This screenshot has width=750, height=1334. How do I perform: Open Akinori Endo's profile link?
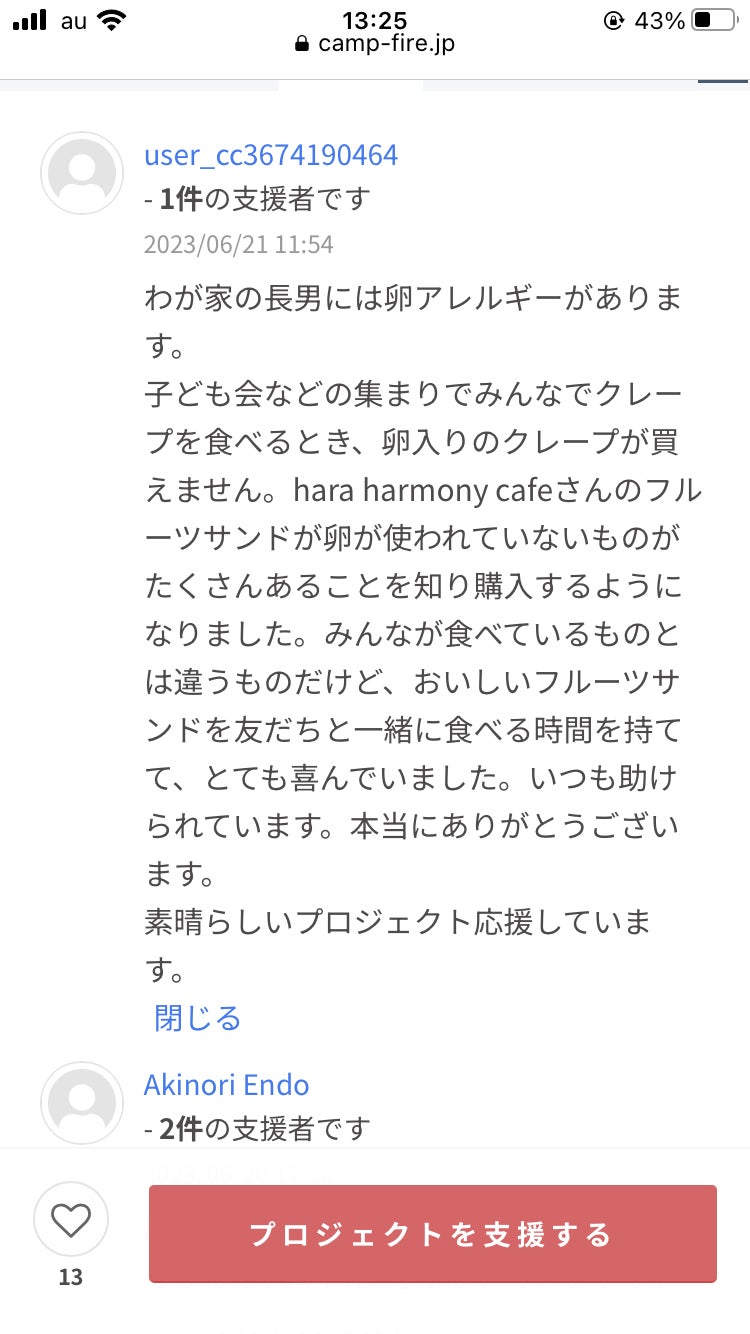tap(226, 1085)
